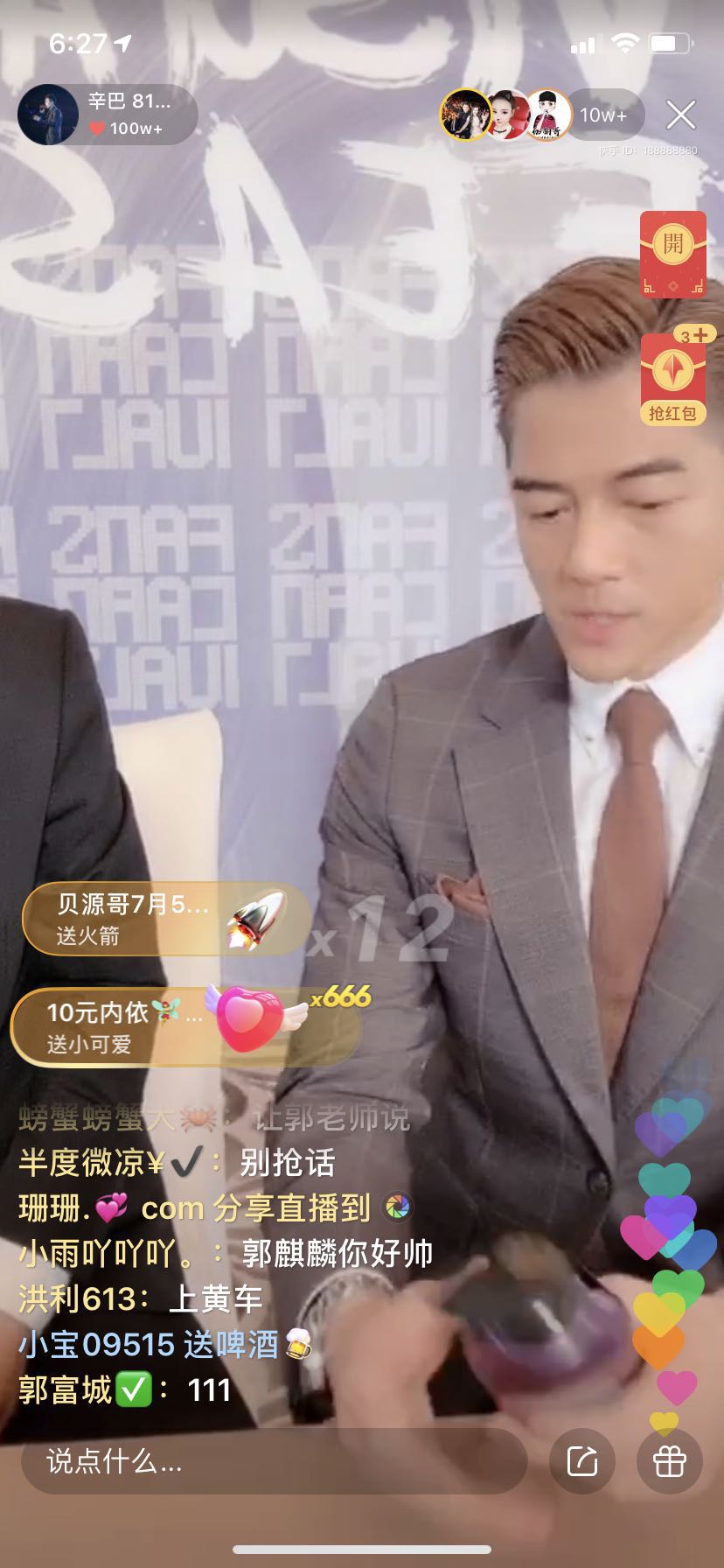
Task: Open 贝源哥's rocket gift banner
Action: pyautogui.click(x=166, y=919)
